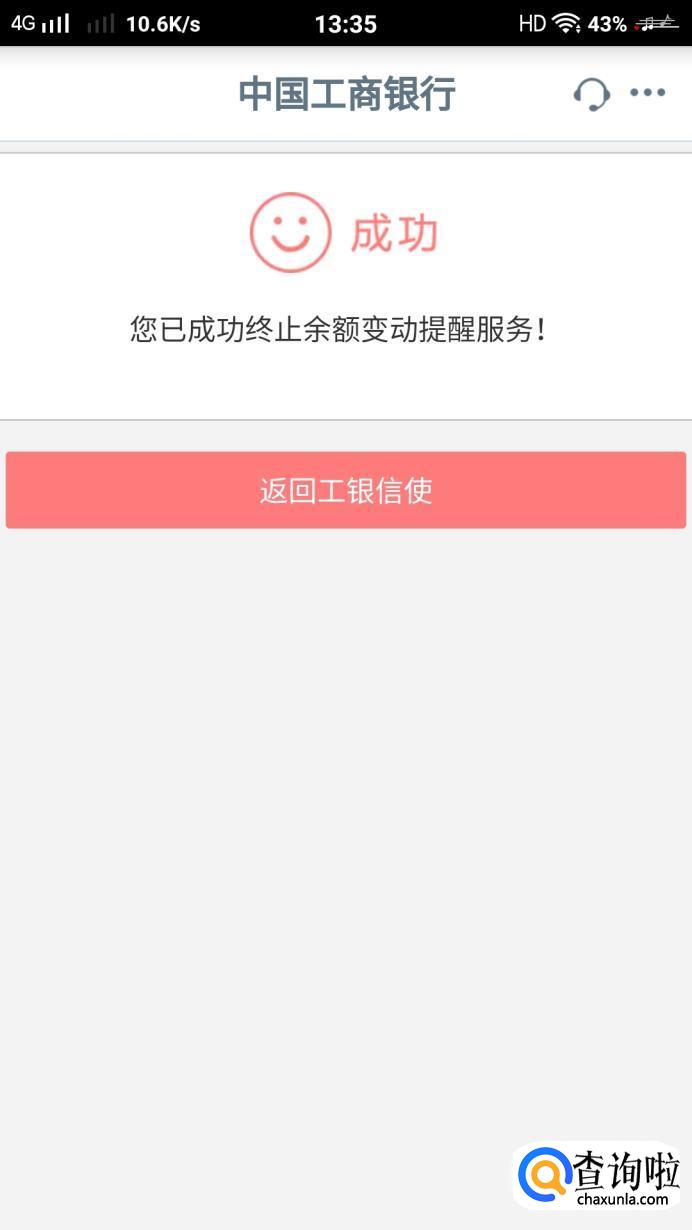Open the three-dot overflow menu

pos(647,93)
